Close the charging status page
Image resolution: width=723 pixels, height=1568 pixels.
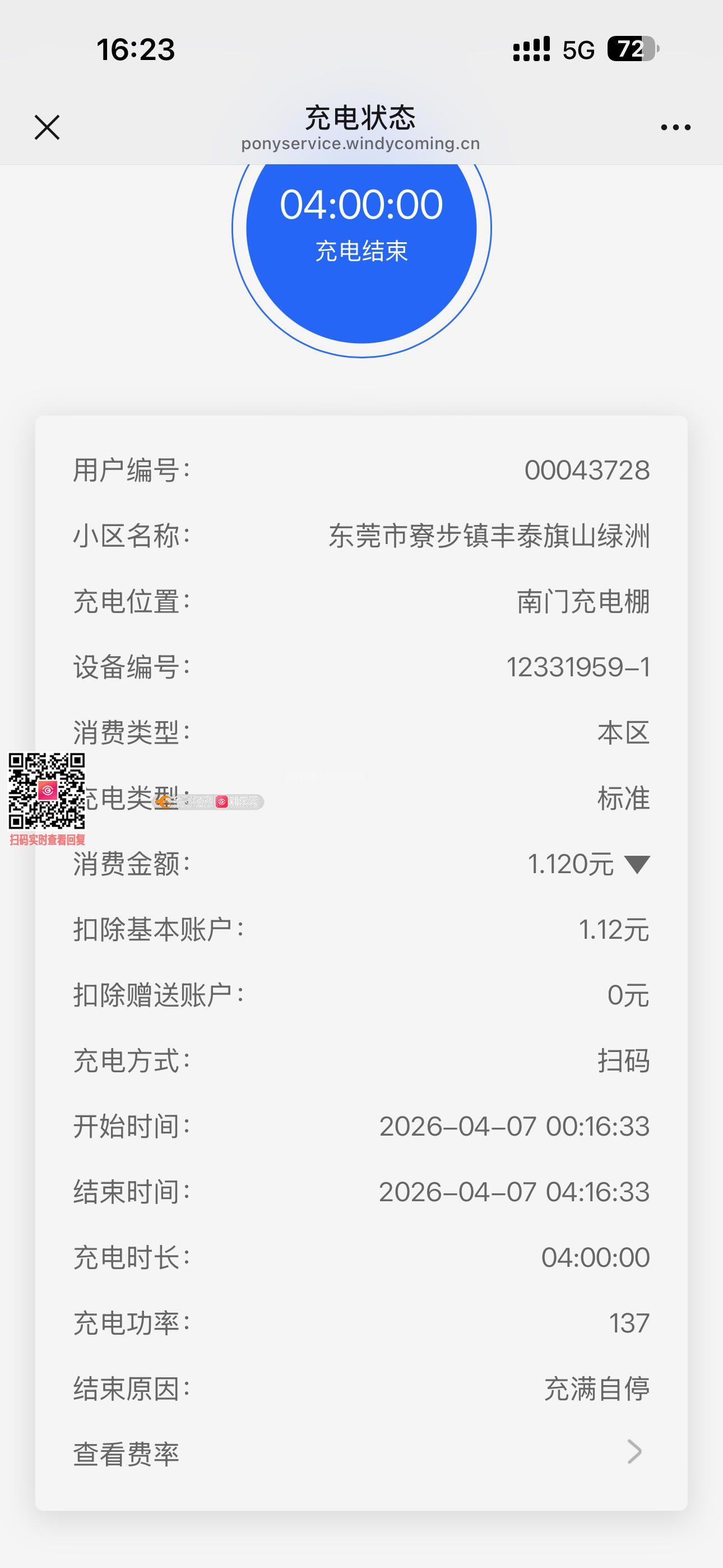(47, 127)
